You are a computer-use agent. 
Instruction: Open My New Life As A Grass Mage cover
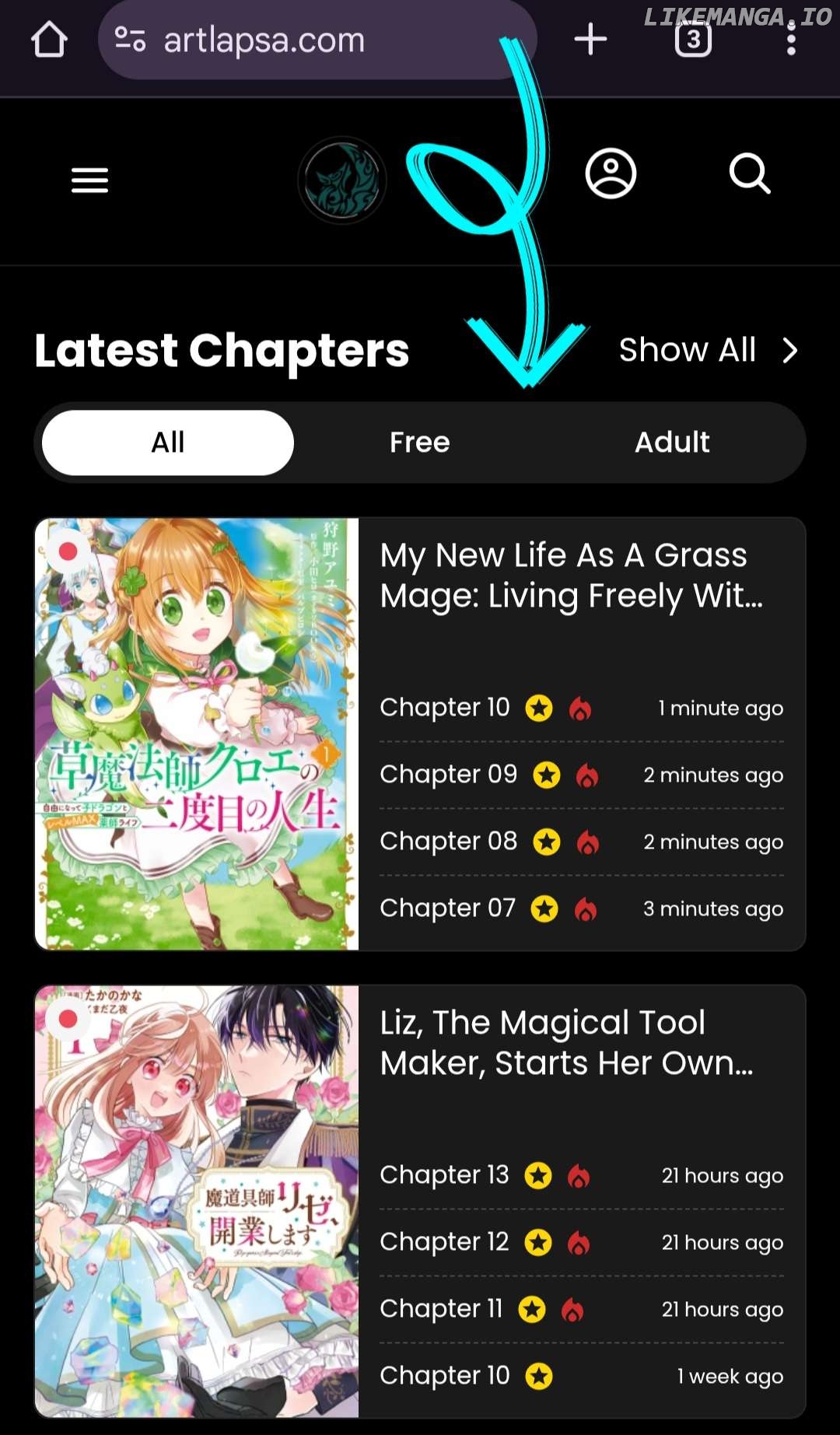(197, 733)
